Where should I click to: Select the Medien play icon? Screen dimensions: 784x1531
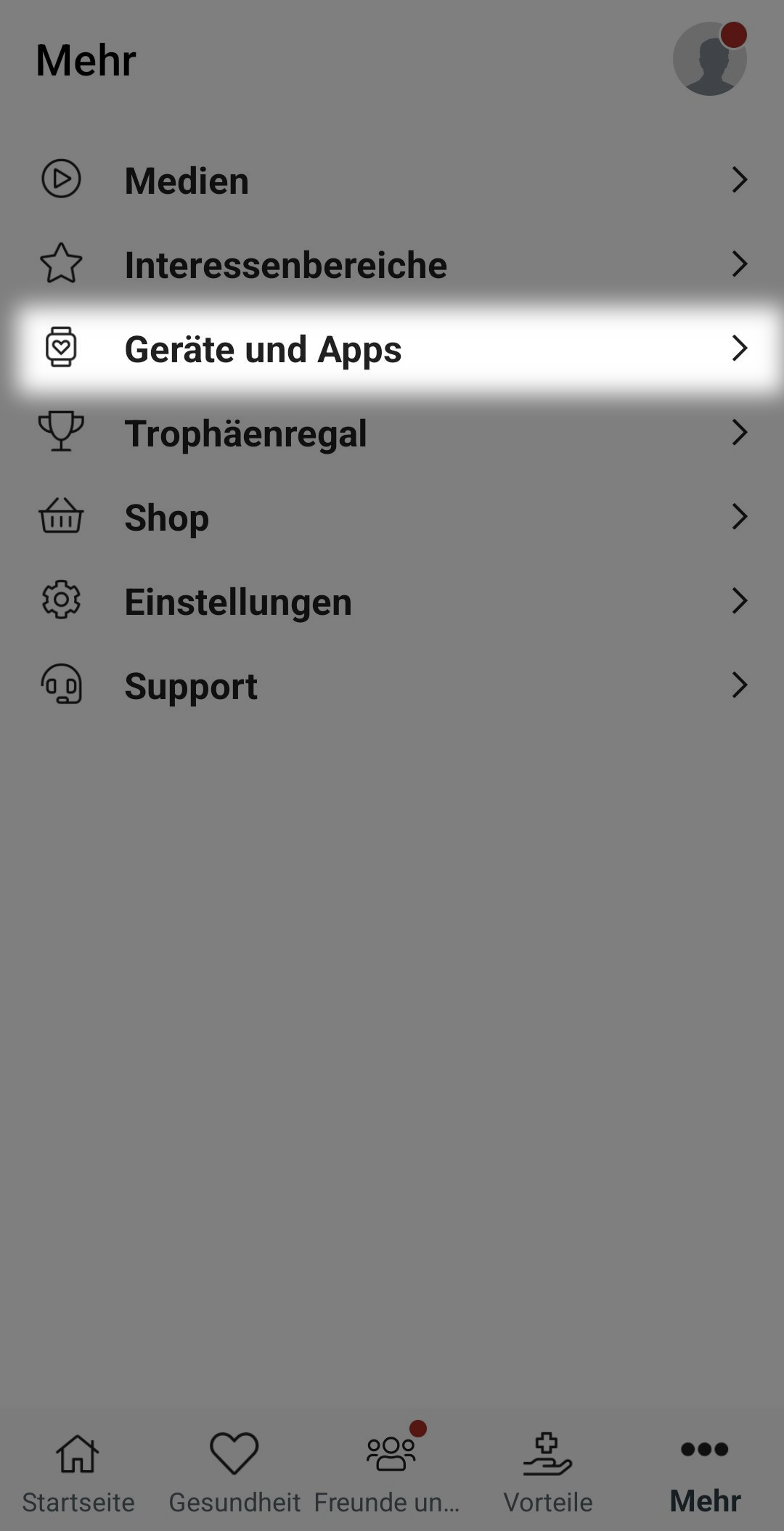[x=61, y=179]
